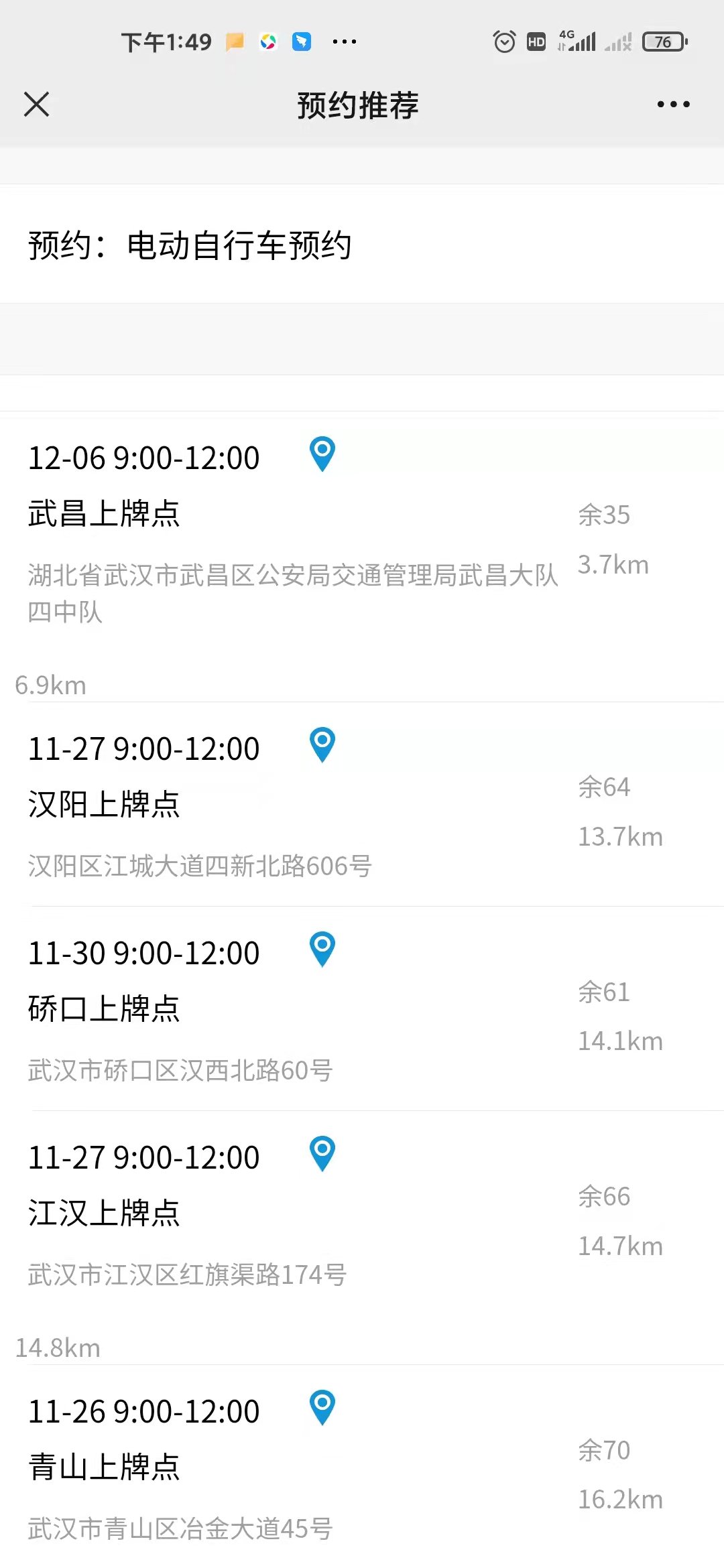Locate 江汉上牌点 via its map pin
724x1568 pixels.
[x=322, y=1153]
